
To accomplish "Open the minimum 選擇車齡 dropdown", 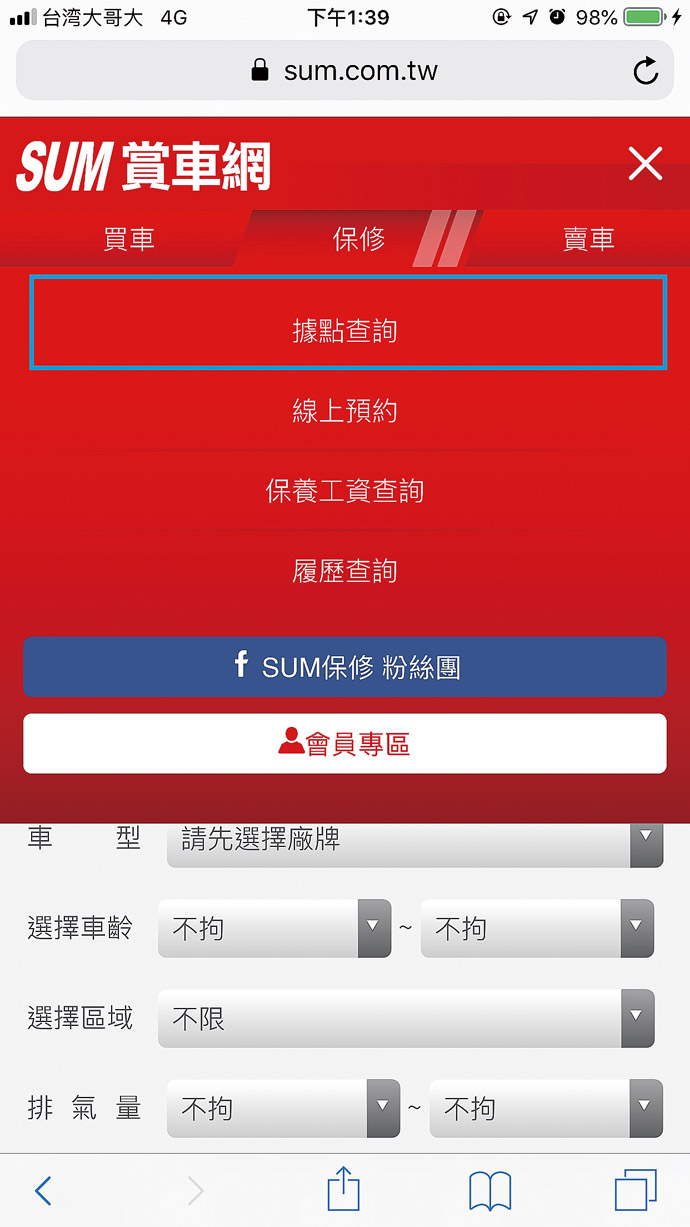I will coord(274,929).
